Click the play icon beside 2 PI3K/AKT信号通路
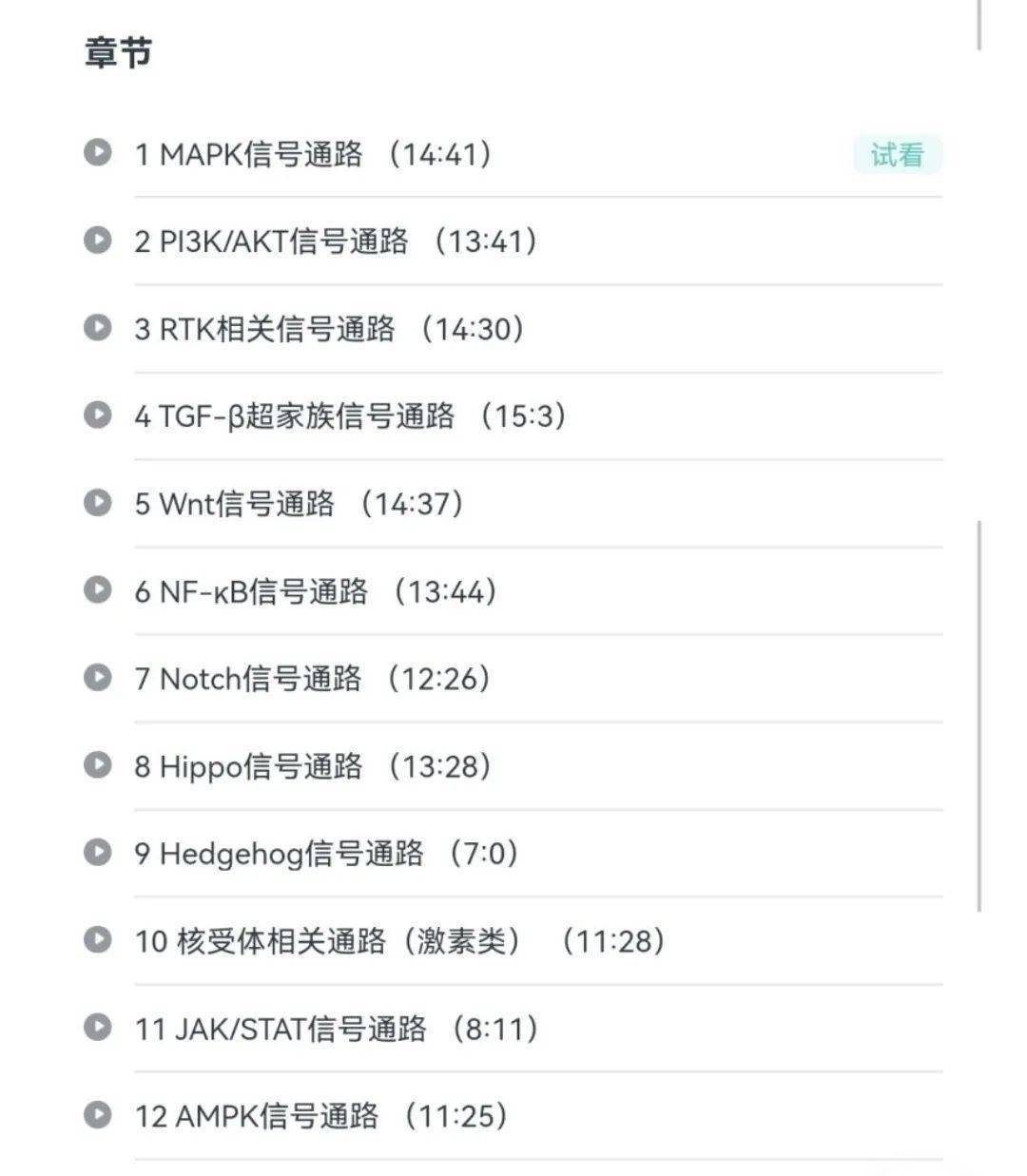This screenshot has width=1027, height=1176. (98, 241)
